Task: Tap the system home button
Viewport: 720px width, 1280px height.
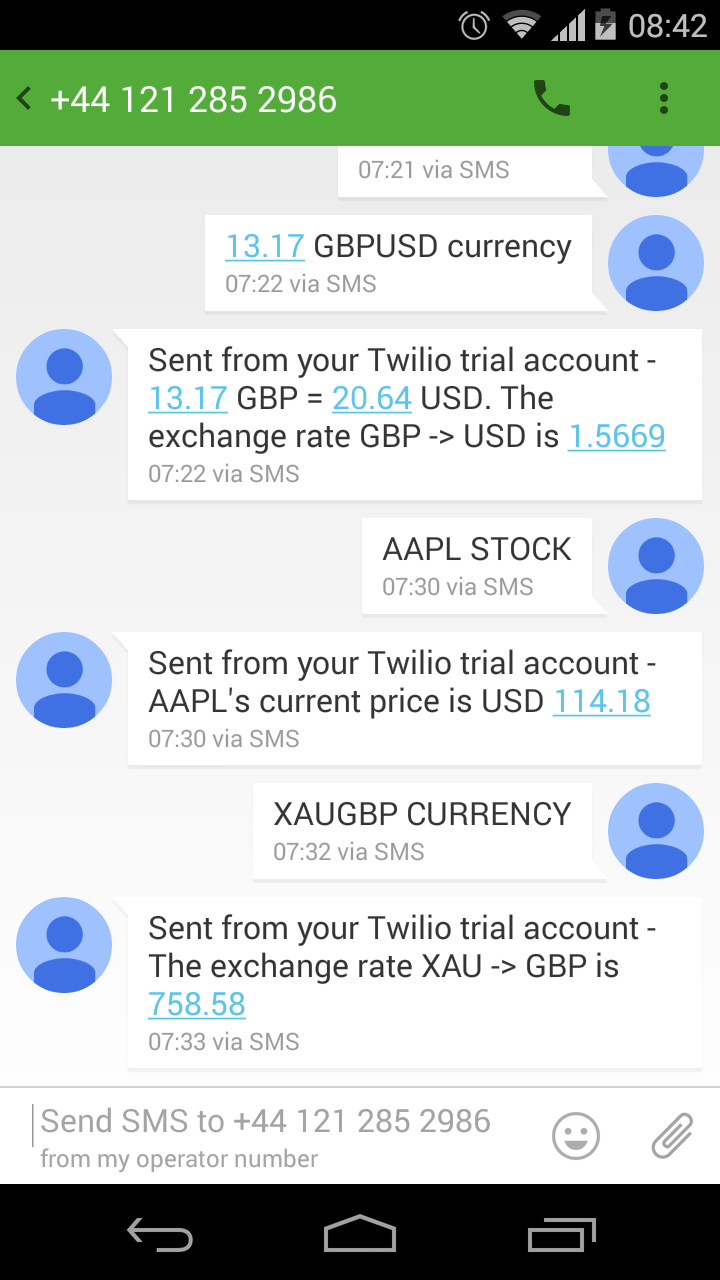Action: (x=360, y=1233)
